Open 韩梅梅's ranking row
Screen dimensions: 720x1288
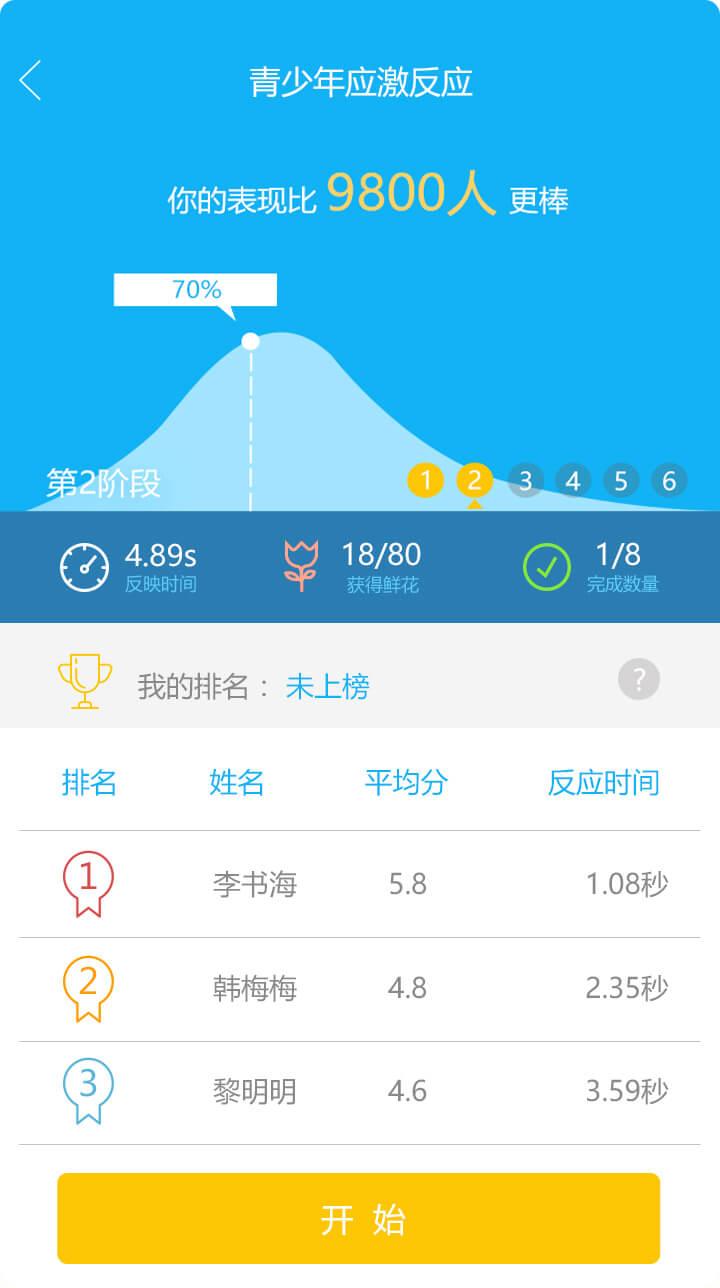pyautogui.click(x=359, y=989)
